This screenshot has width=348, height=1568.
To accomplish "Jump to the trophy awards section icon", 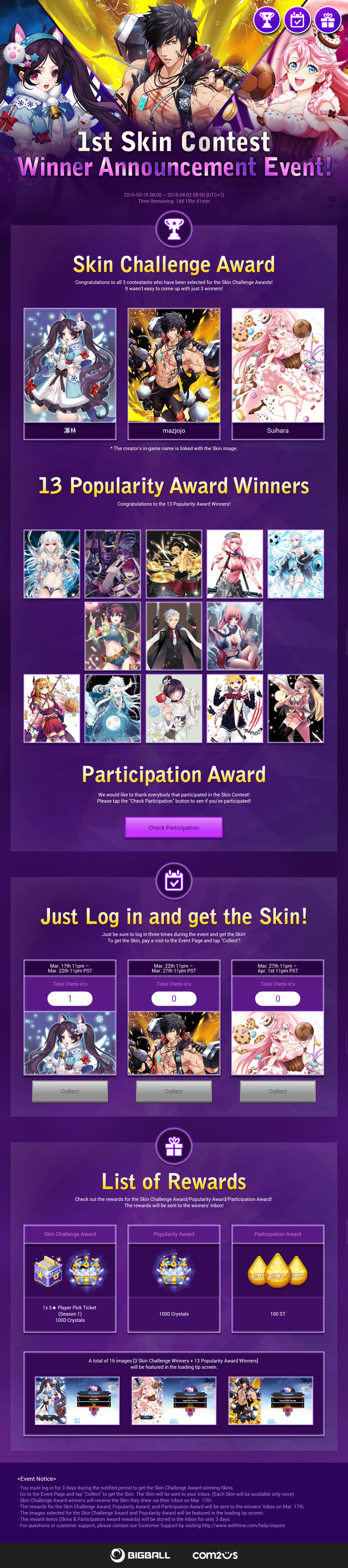I will point(266,20).
